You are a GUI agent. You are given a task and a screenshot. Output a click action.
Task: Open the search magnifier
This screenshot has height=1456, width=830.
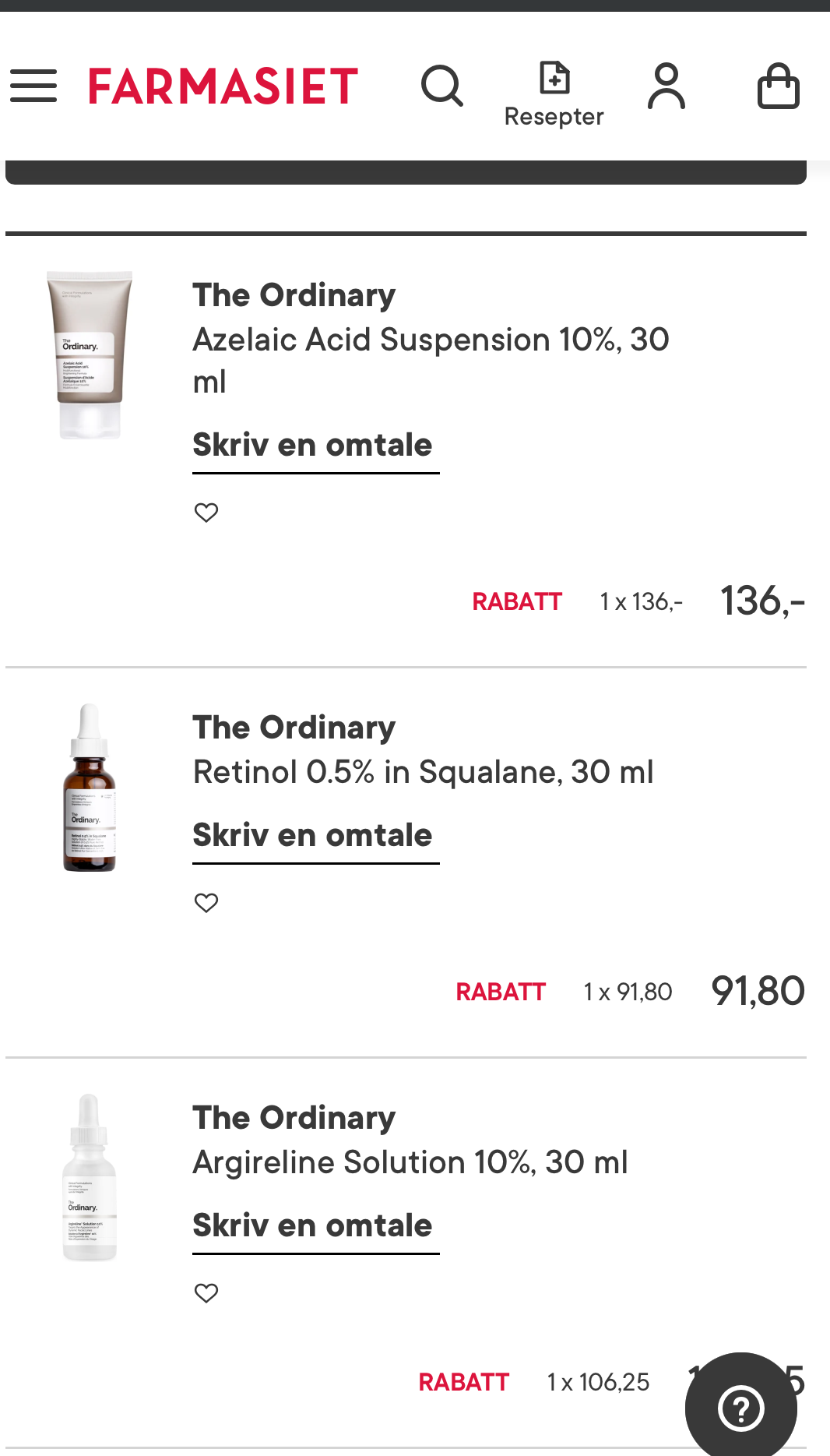tap(442, 86)
